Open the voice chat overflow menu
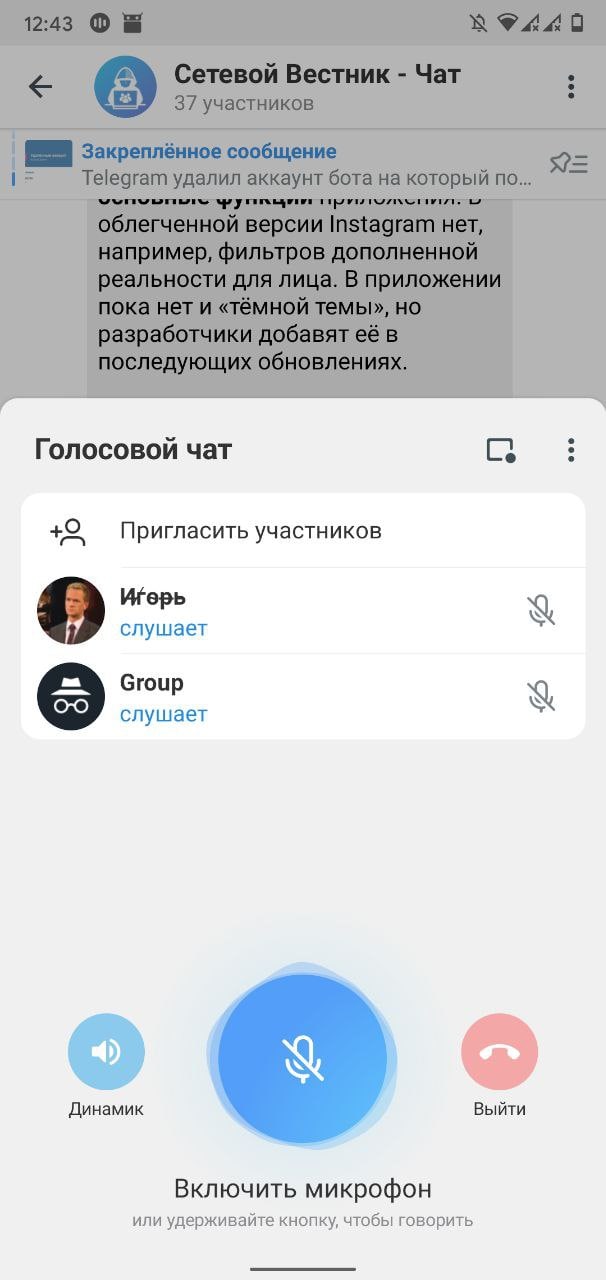 click(571, 450)
